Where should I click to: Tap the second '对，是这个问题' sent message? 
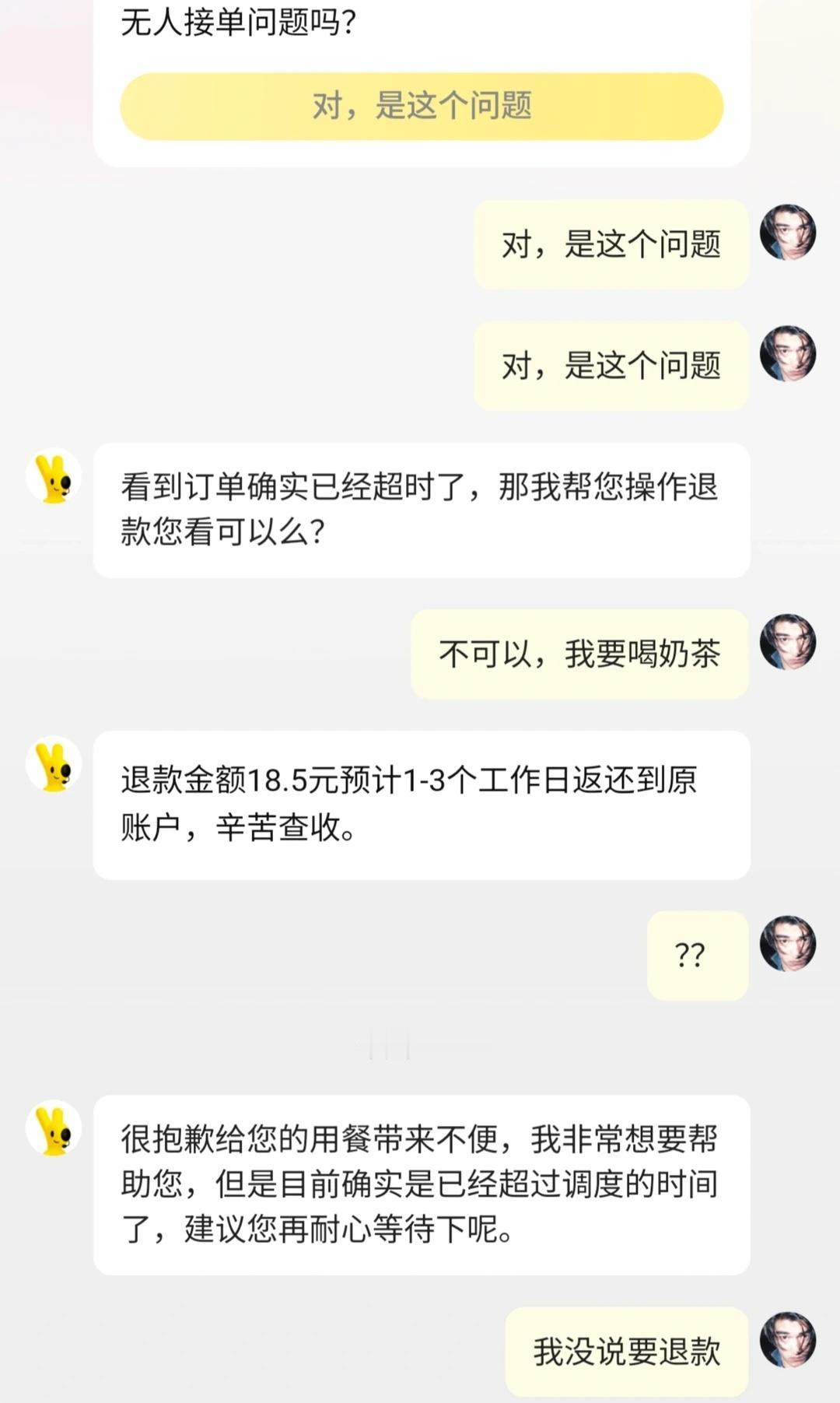tap(611, 366)
